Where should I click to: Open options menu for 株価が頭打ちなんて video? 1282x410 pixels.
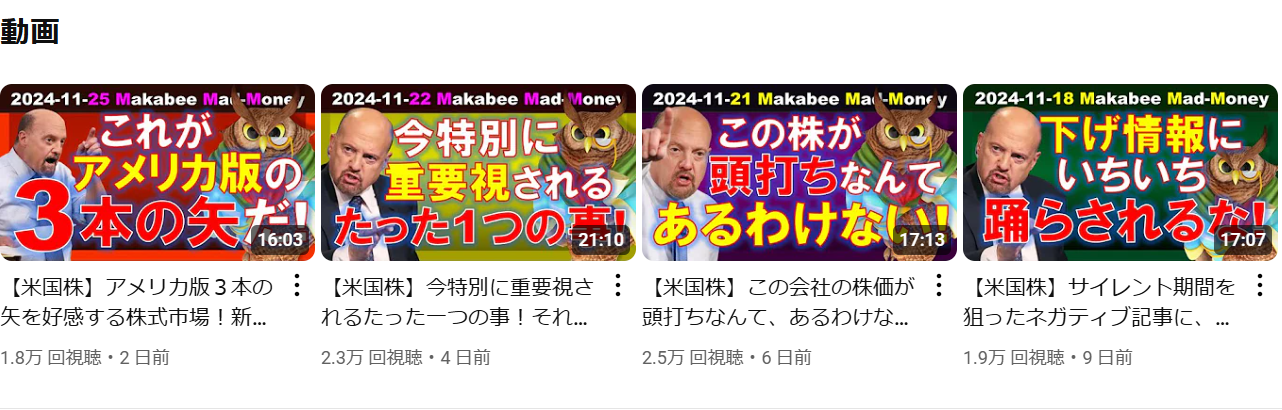tap(938, 286)
